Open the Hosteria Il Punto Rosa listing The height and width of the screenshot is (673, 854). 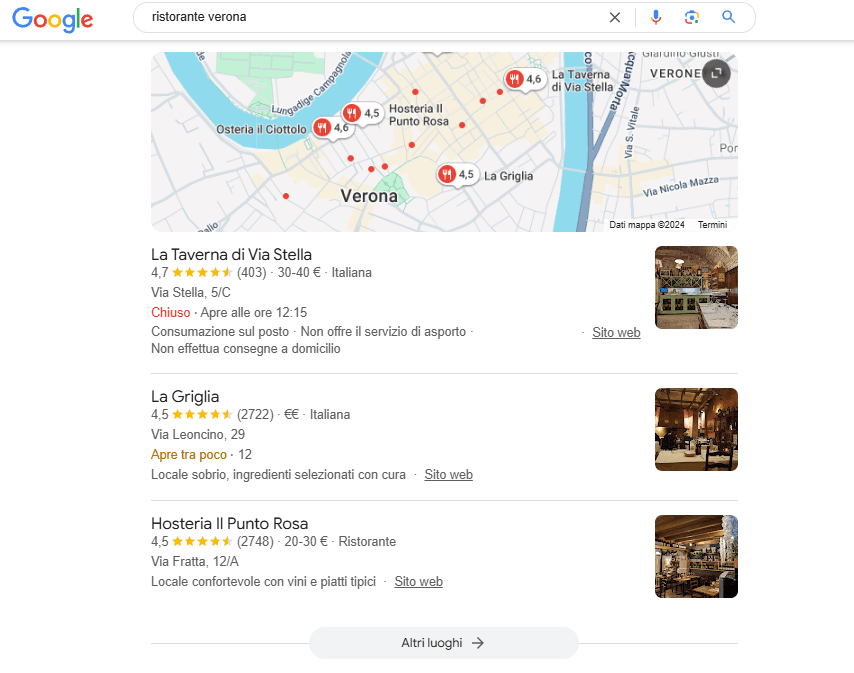(x=229, y=524)
